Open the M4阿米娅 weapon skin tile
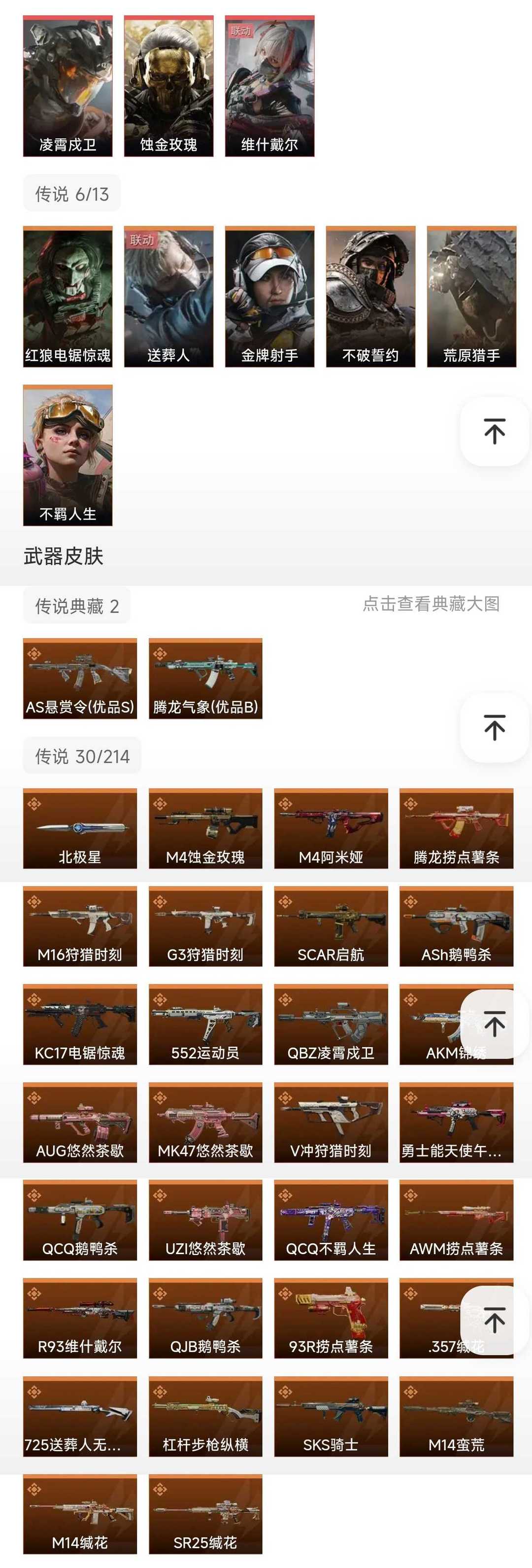This screenshot has width=532, height=1568. tap(331, 828)
